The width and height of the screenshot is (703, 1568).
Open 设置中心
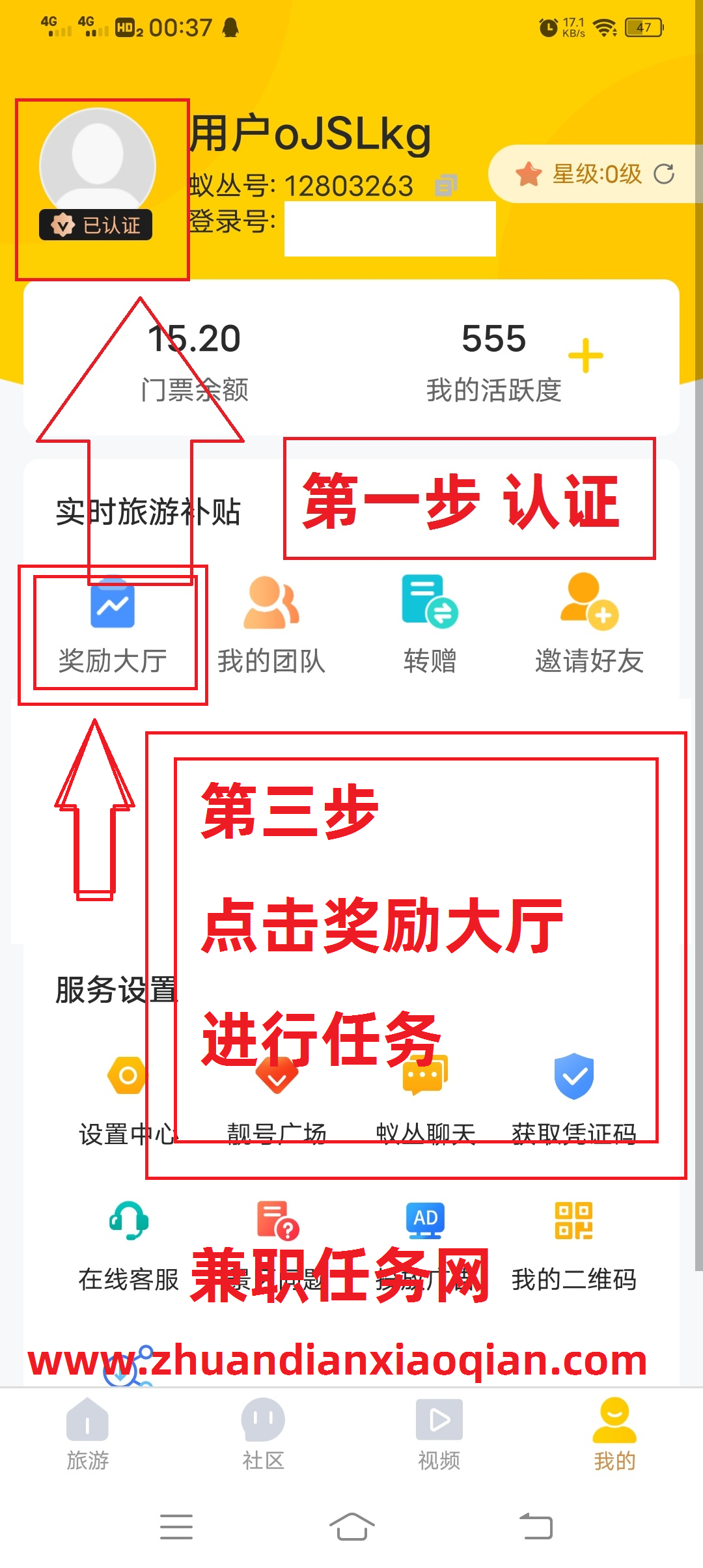[128, 1100]
